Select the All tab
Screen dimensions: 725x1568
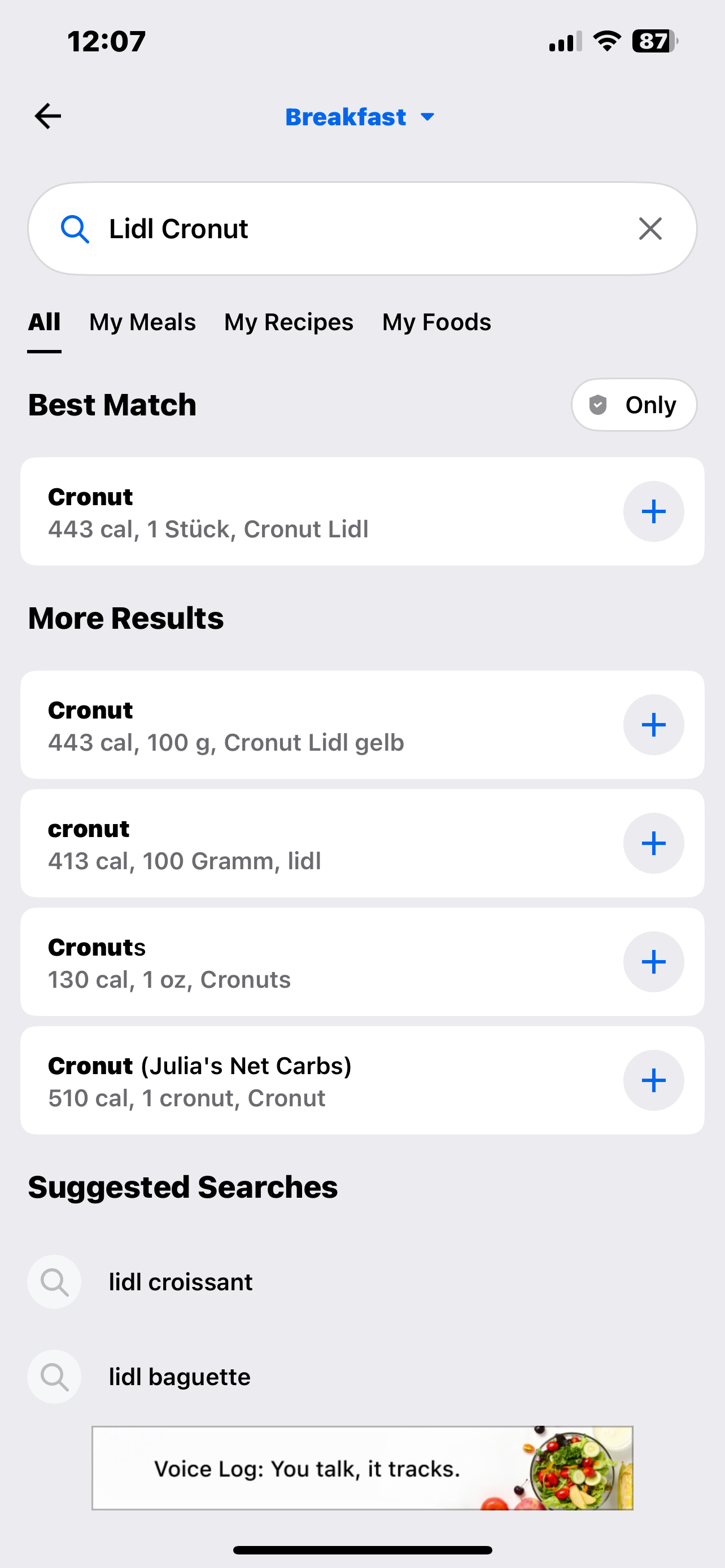click(45, 322)
